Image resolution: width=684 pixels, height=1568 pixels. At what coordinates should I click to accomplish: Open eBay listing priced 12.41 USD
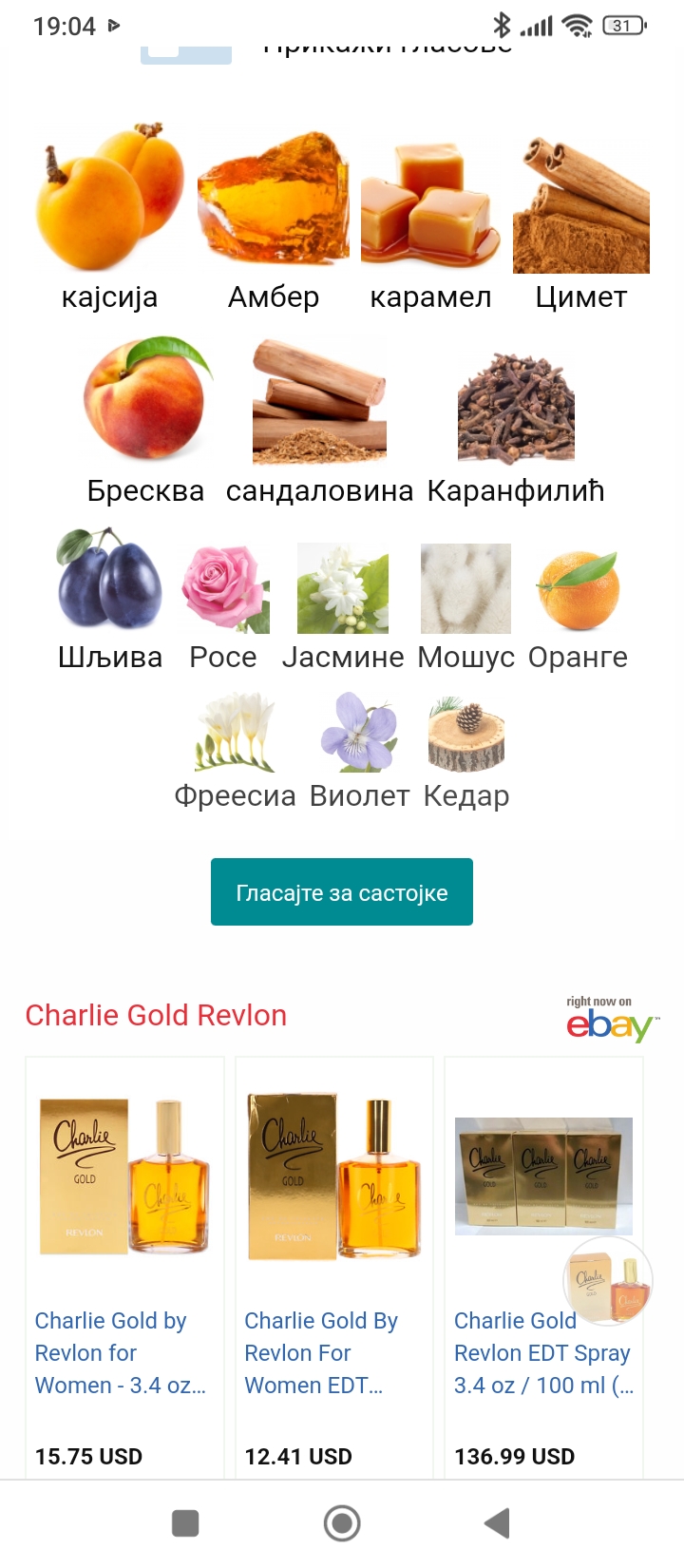coord(334,1264)
